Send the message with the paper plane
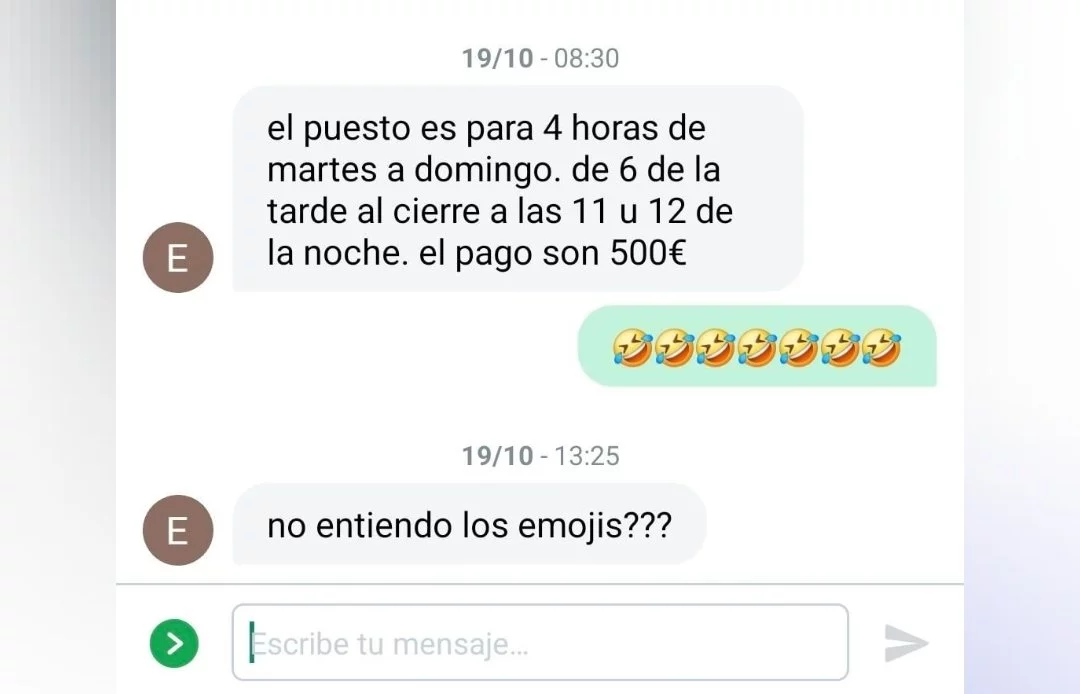The height and width of the screenshot is (694, 1080). click(x=906, y=644)
